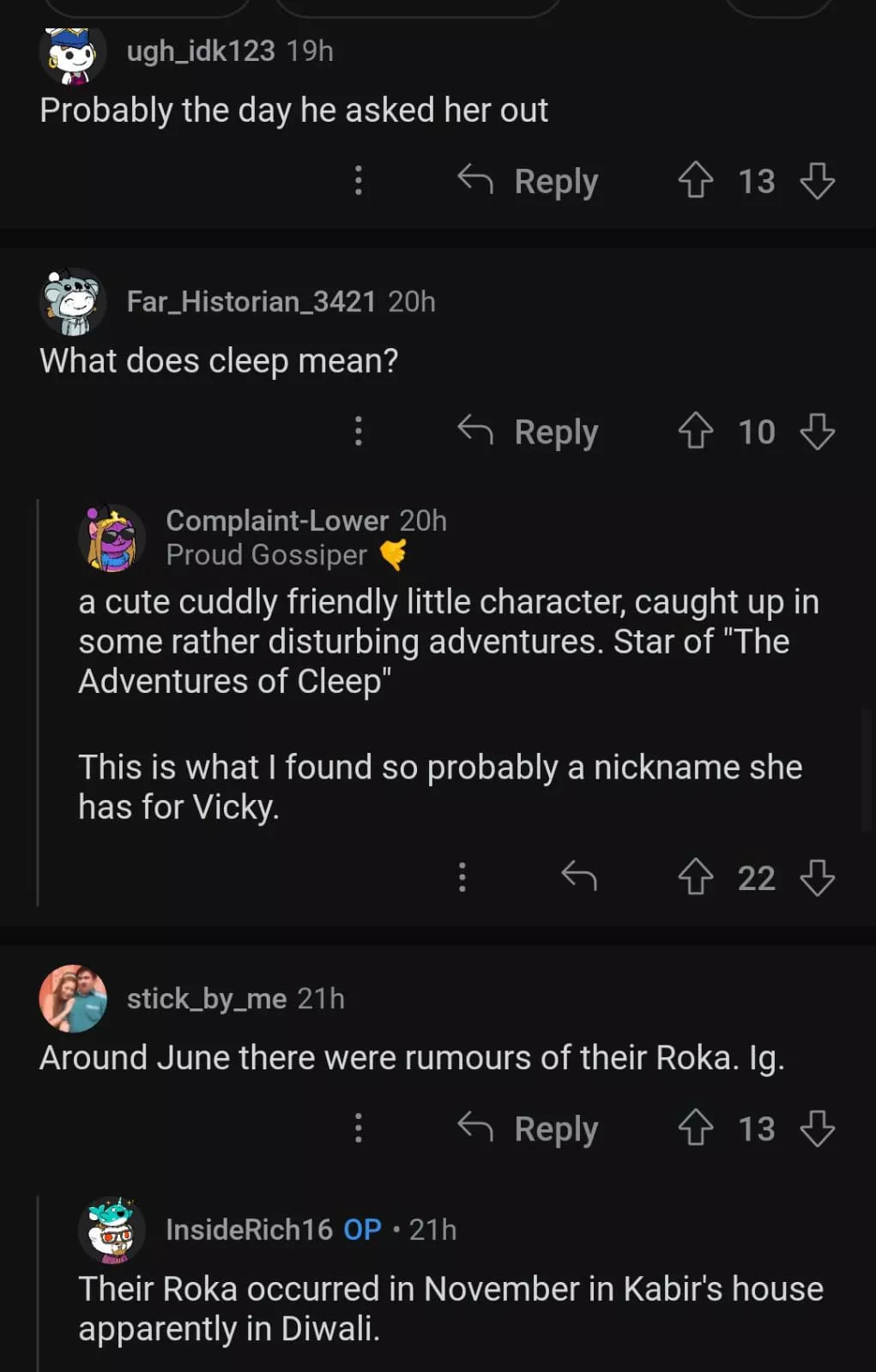
Task: Open ugh_idk123's profile
Action: [201, 51]
